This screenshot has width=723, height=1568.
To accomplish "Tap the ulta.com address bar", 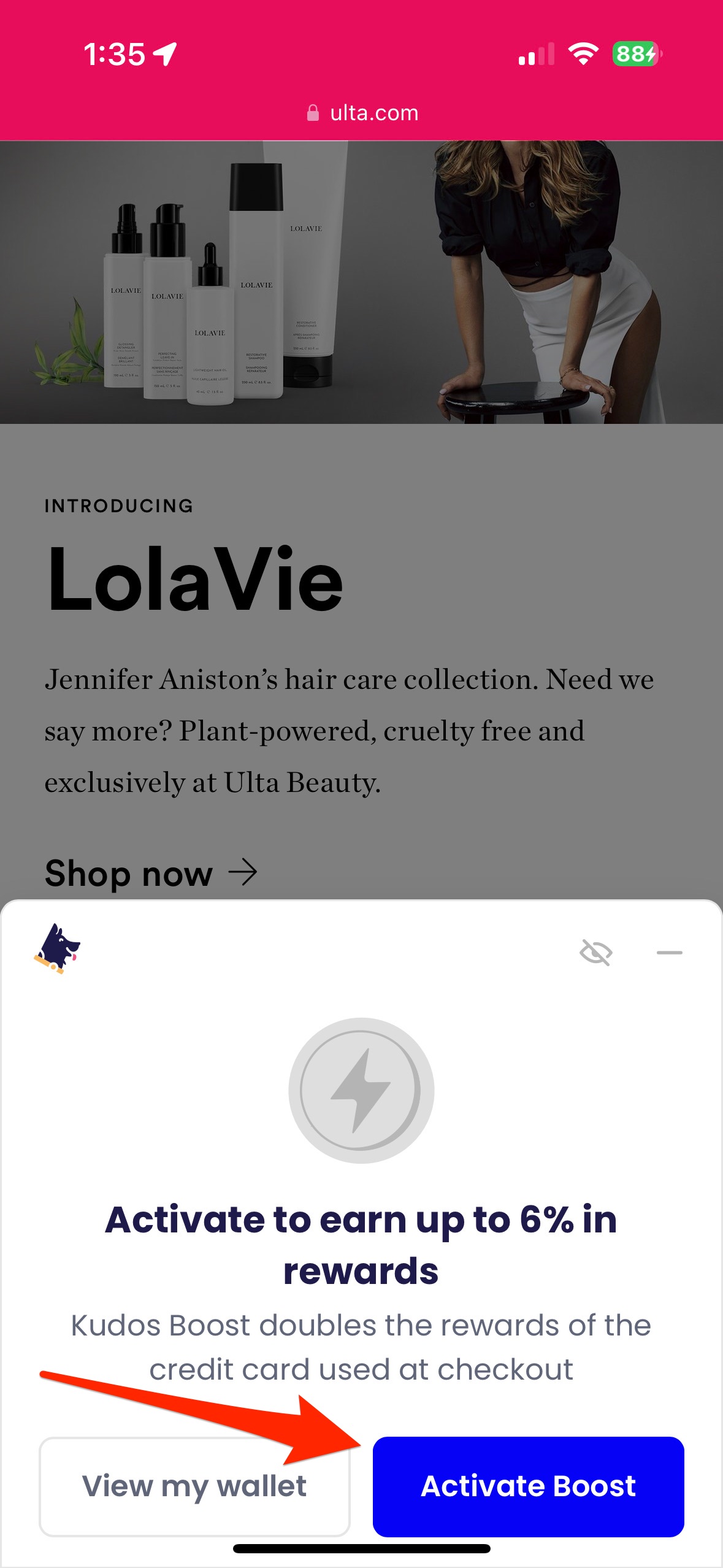I will click(362, 113).
